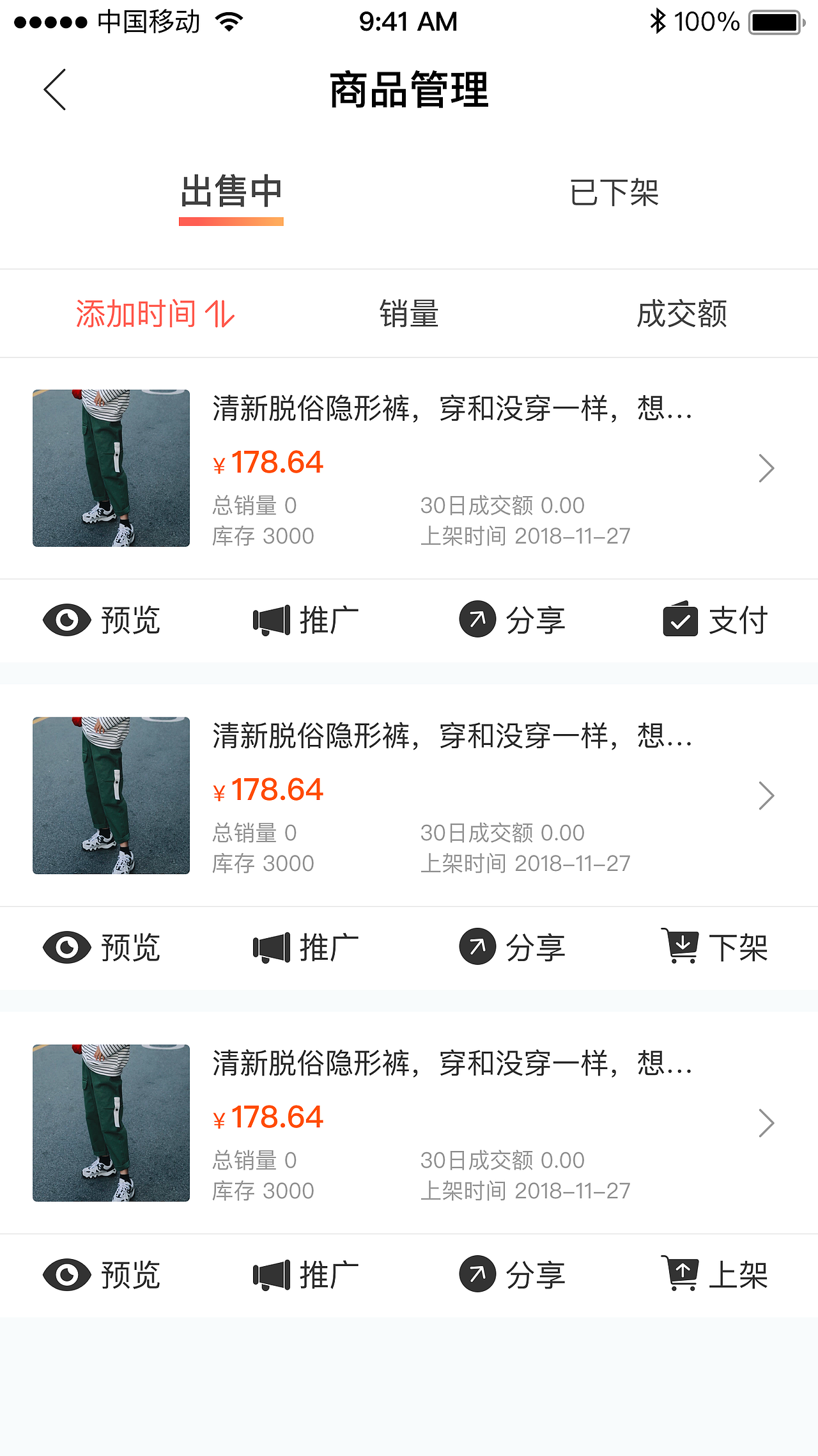Enable sorting by 成交额
The height and width of the screenshot is (1456, 818).
[683, 313]
